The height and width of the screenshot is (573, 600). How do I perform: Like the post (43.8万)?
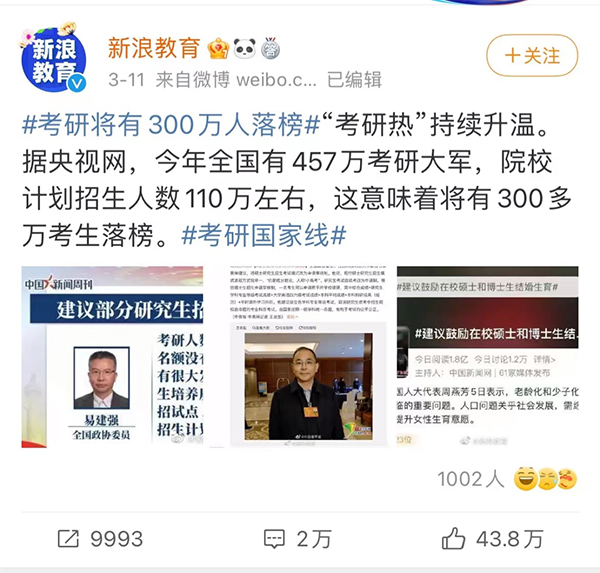492,538
